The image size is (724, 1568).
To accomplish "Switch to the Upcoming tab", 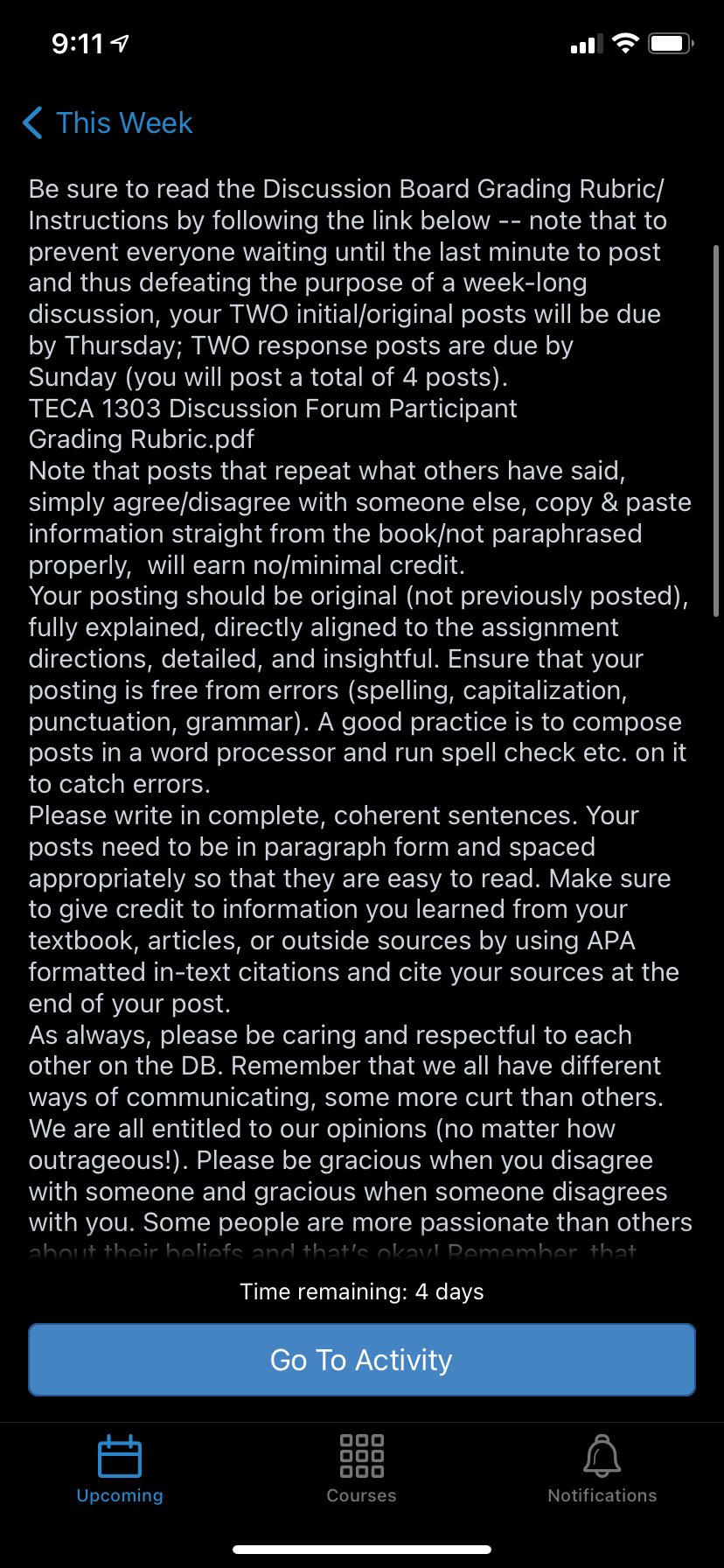I will pyautogui.click(x=120, y=1469).
